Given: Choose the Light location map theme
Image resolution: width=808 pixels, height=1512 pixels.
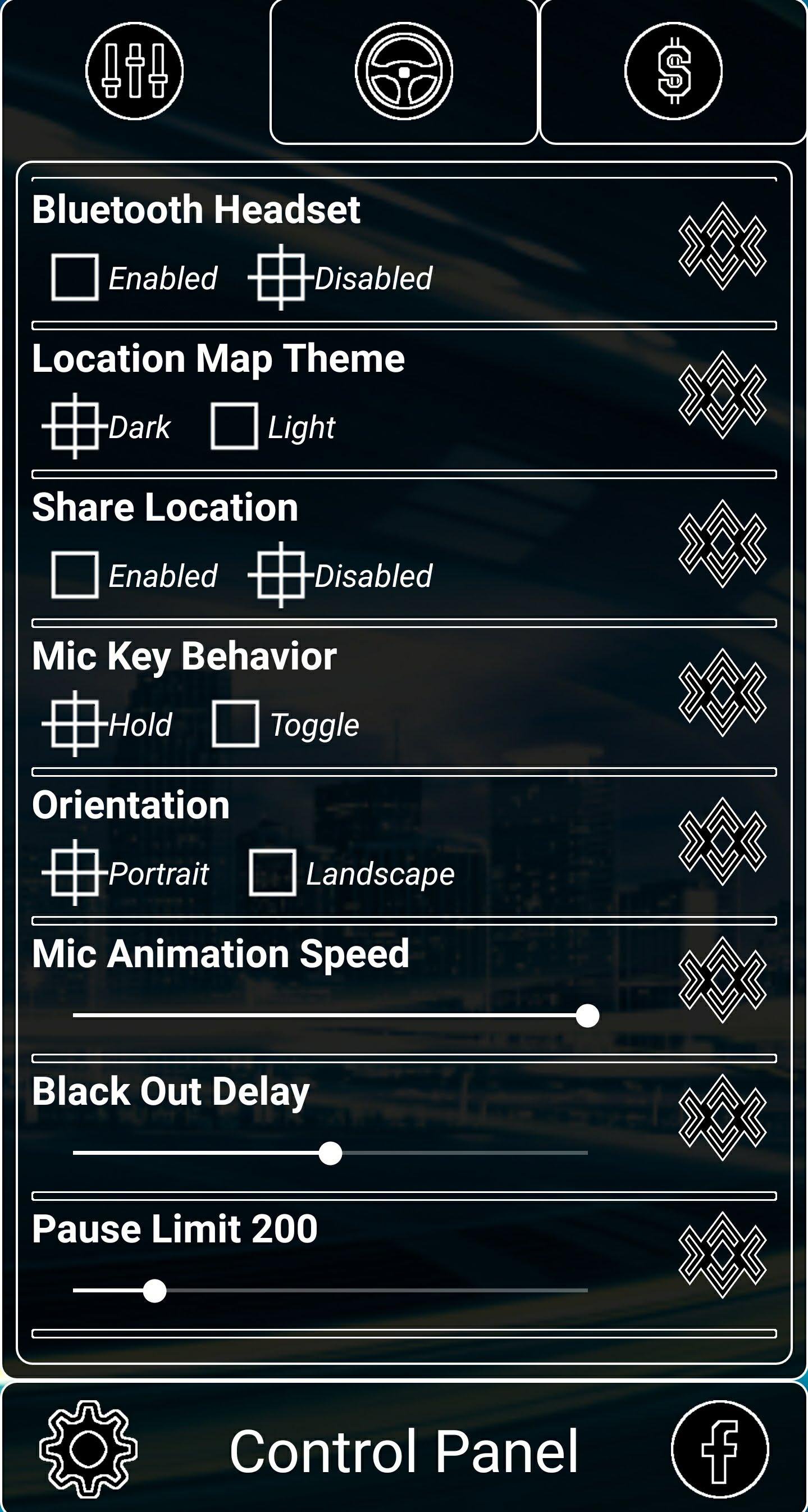Looking at the screenshot, I should 234,426.
